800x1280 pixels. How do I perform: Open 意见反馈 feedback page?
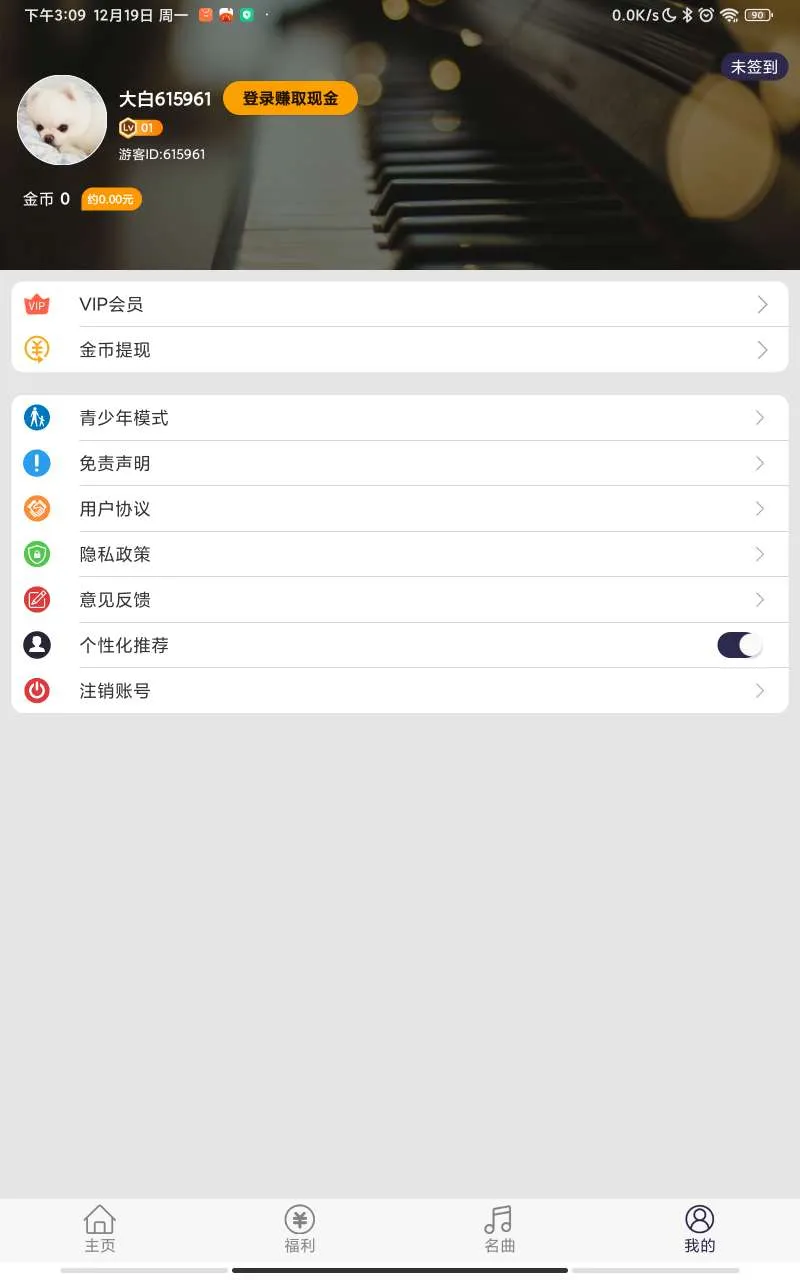(400, 600)
